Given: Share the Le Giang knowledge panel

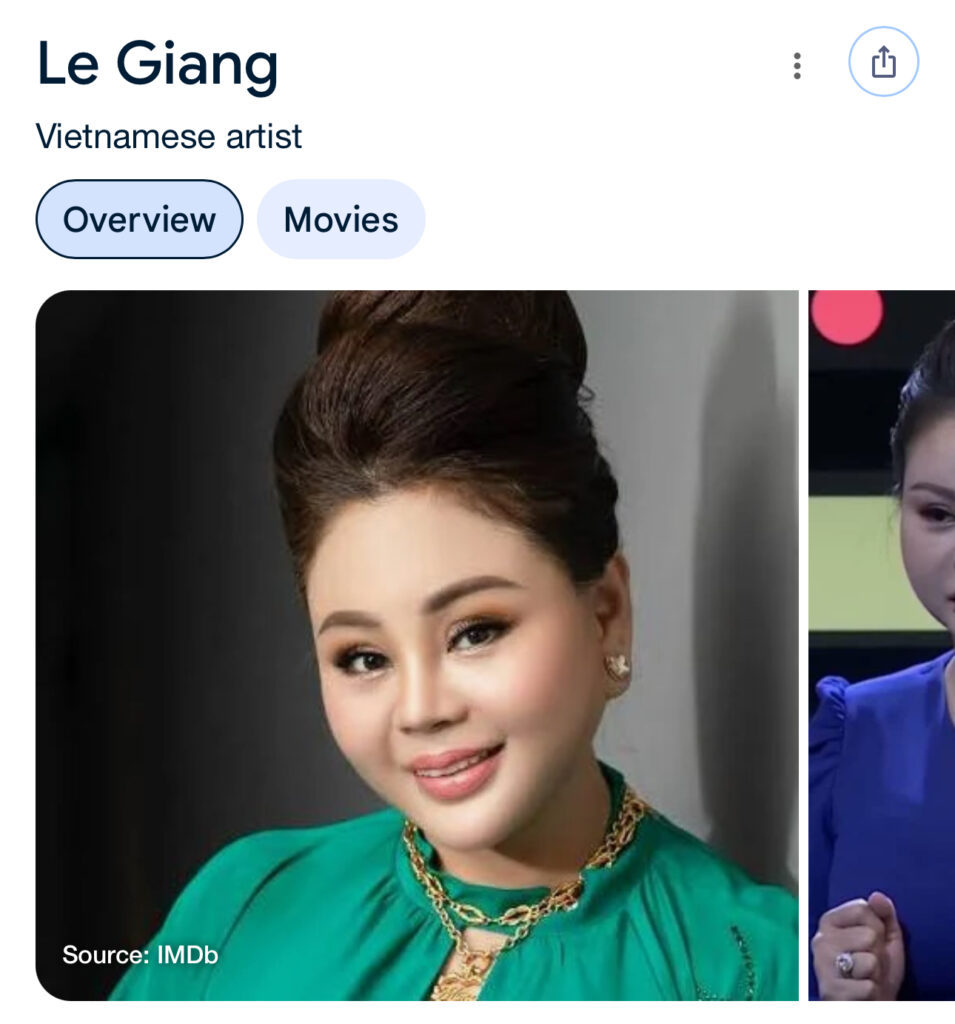Looking at the screenshot, I should click(x=883, y=63).
